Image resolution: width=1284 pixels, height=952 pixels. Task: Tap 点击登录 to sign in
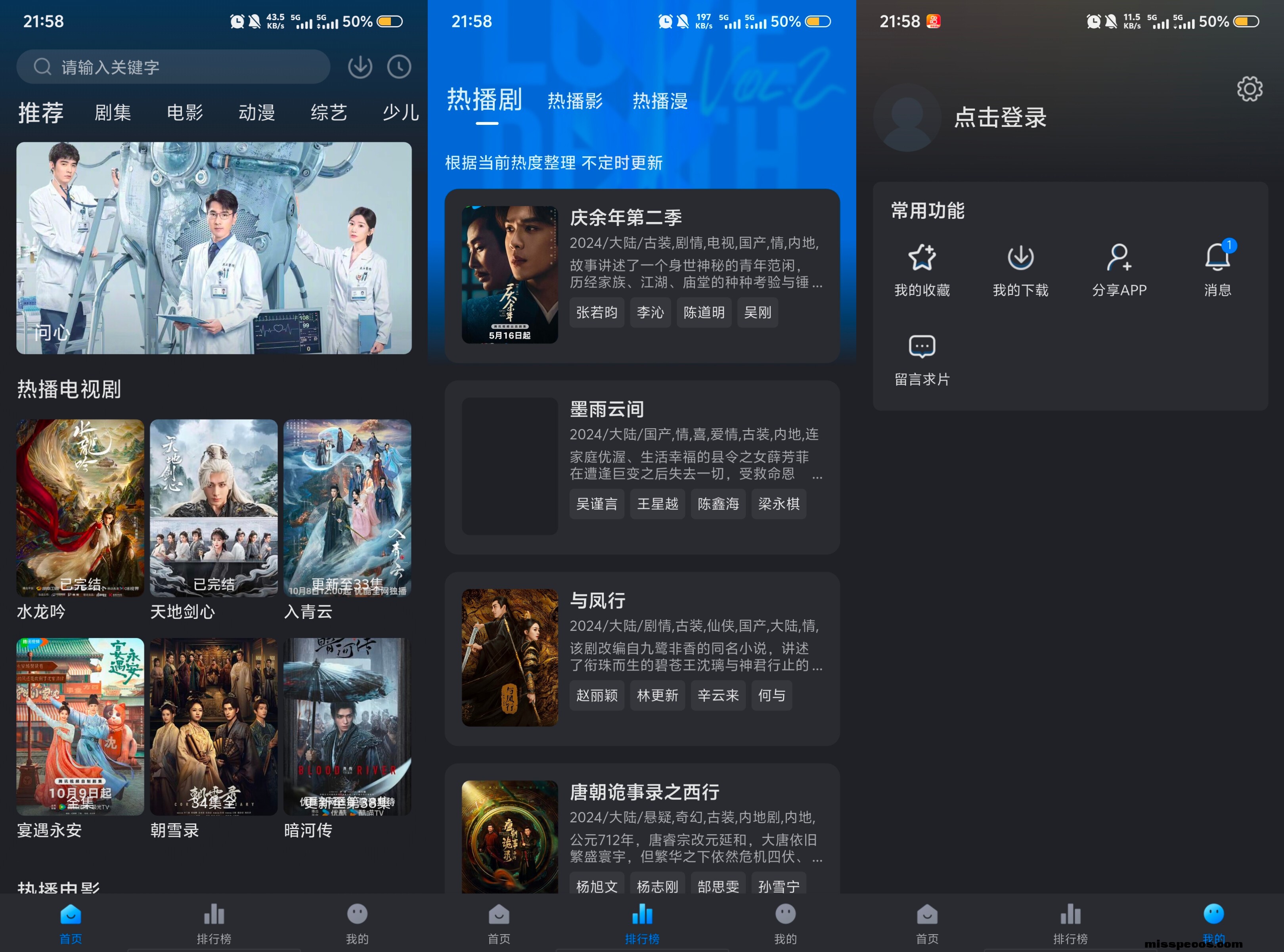click(x=1000, y=117)
